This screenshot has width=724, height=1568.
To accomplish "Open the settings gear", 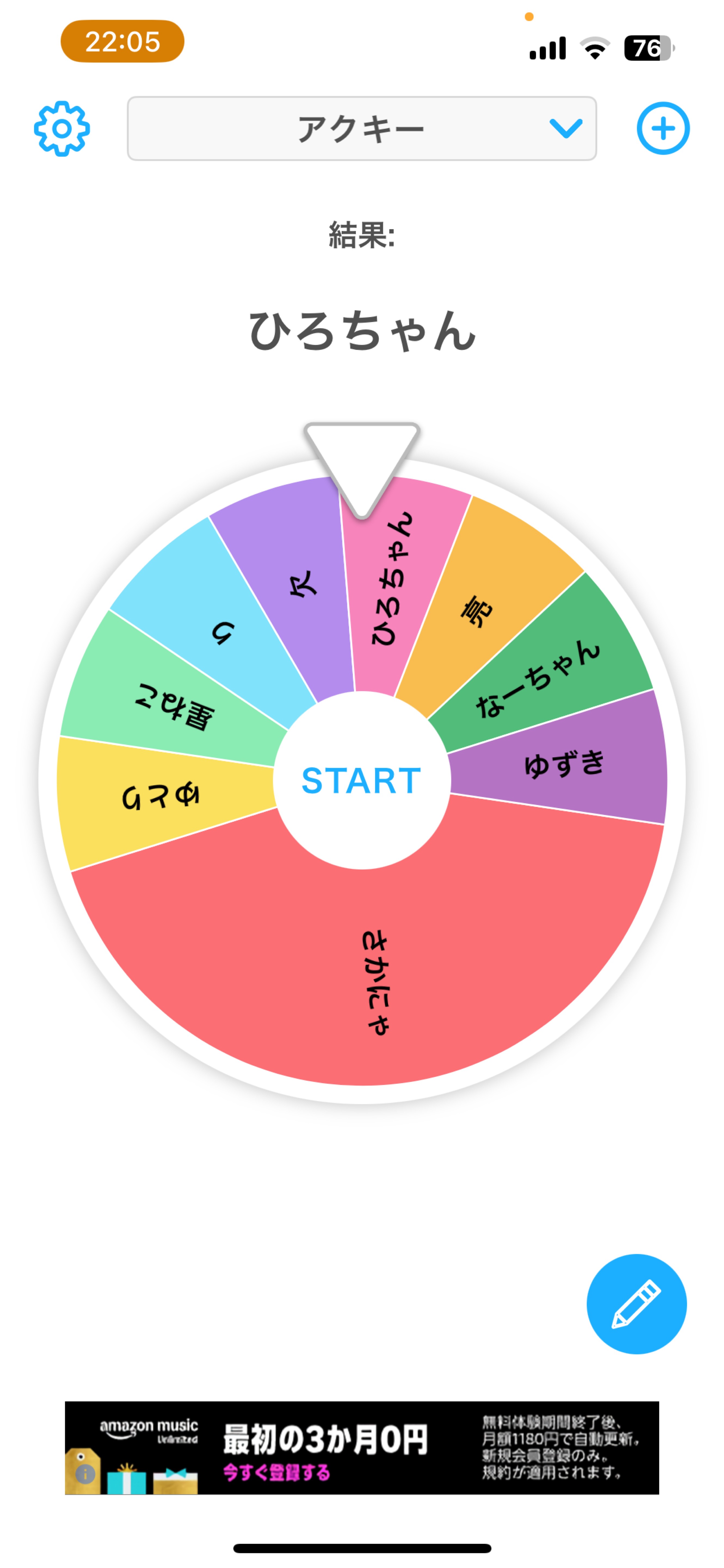I will [x=61, y=128].
